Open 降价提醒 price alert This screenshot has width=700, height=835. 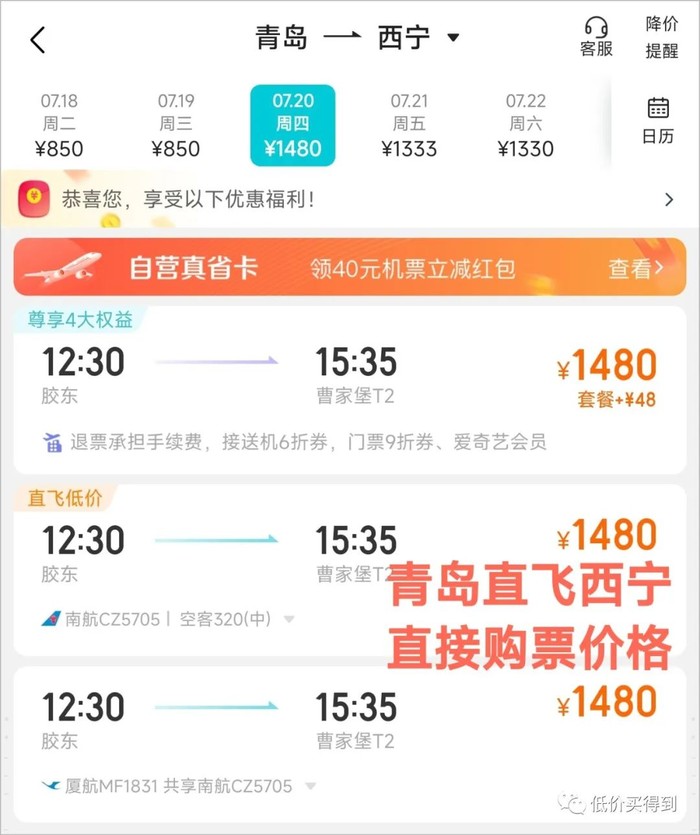661,37
